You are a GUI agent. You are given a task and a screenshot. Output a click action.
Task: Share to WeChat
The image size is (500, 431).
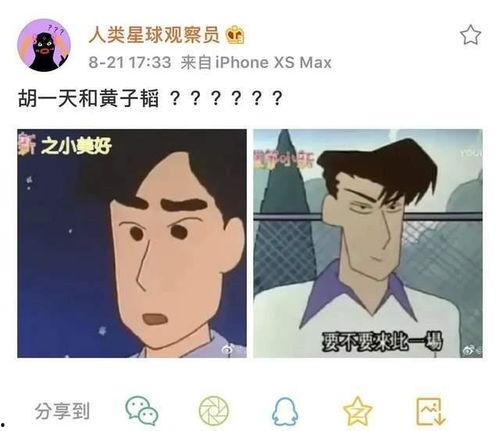coord(142,411)
